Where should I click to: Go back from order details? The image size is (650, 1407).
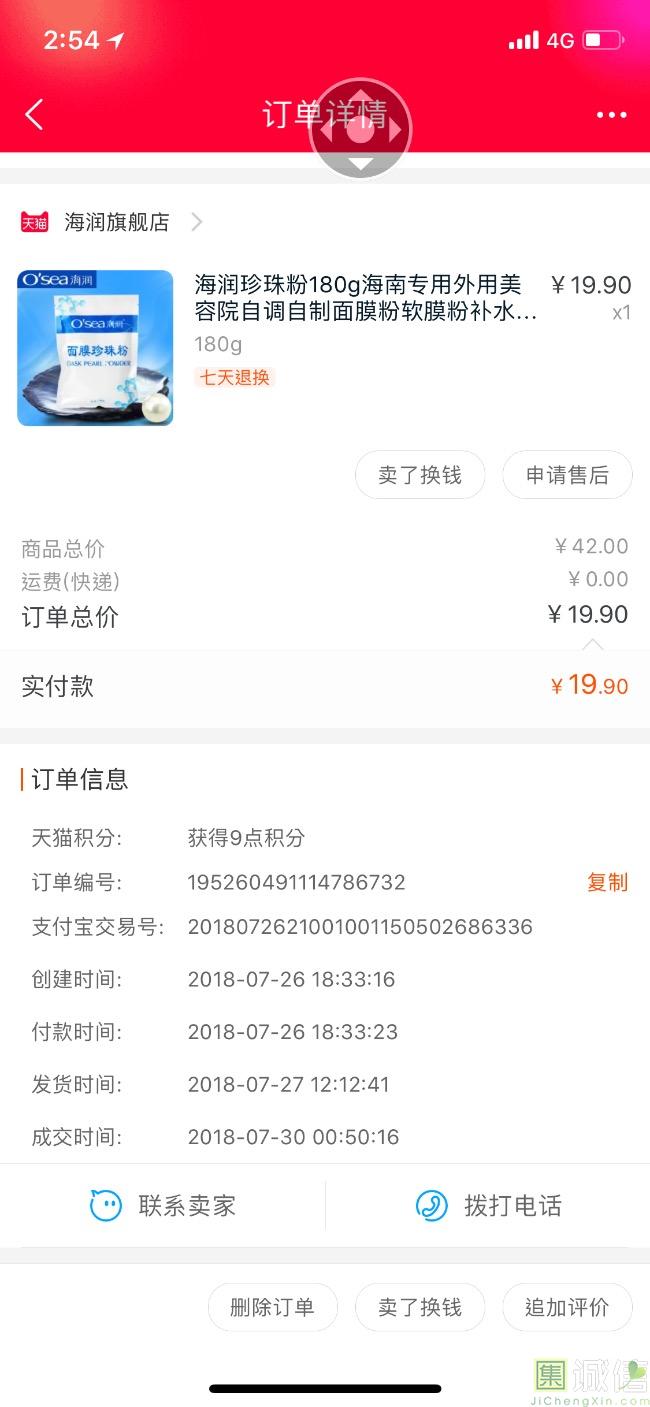pyautogui.click(x=34, y=115)
